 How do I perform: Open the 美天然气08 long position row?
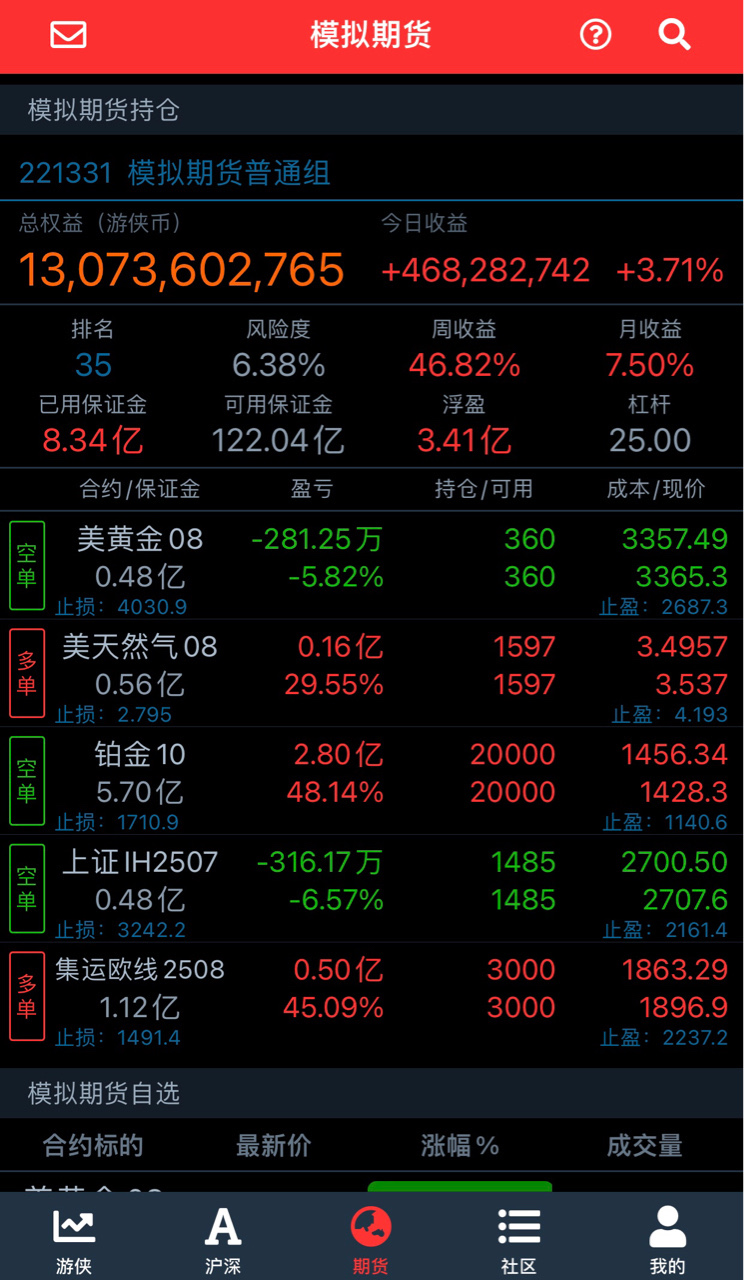coord(372,674)
